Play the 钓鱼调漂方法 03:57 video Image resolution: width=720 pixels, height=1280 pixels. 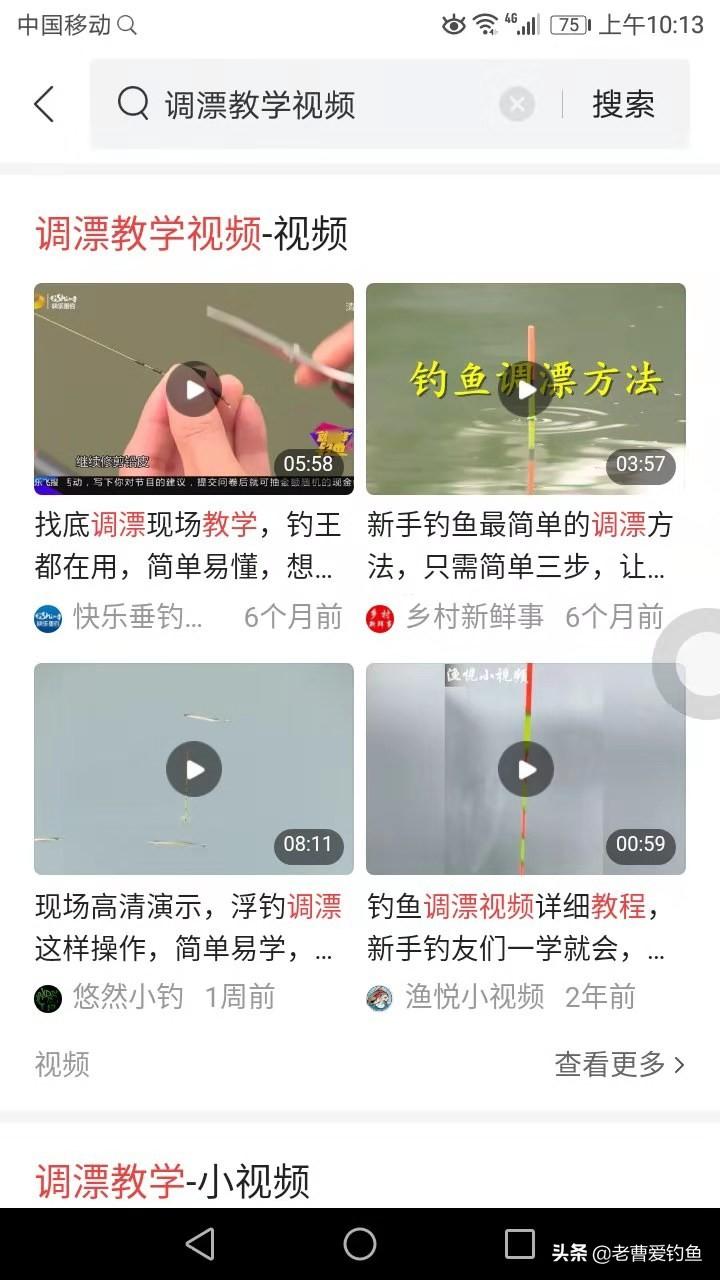526,389
